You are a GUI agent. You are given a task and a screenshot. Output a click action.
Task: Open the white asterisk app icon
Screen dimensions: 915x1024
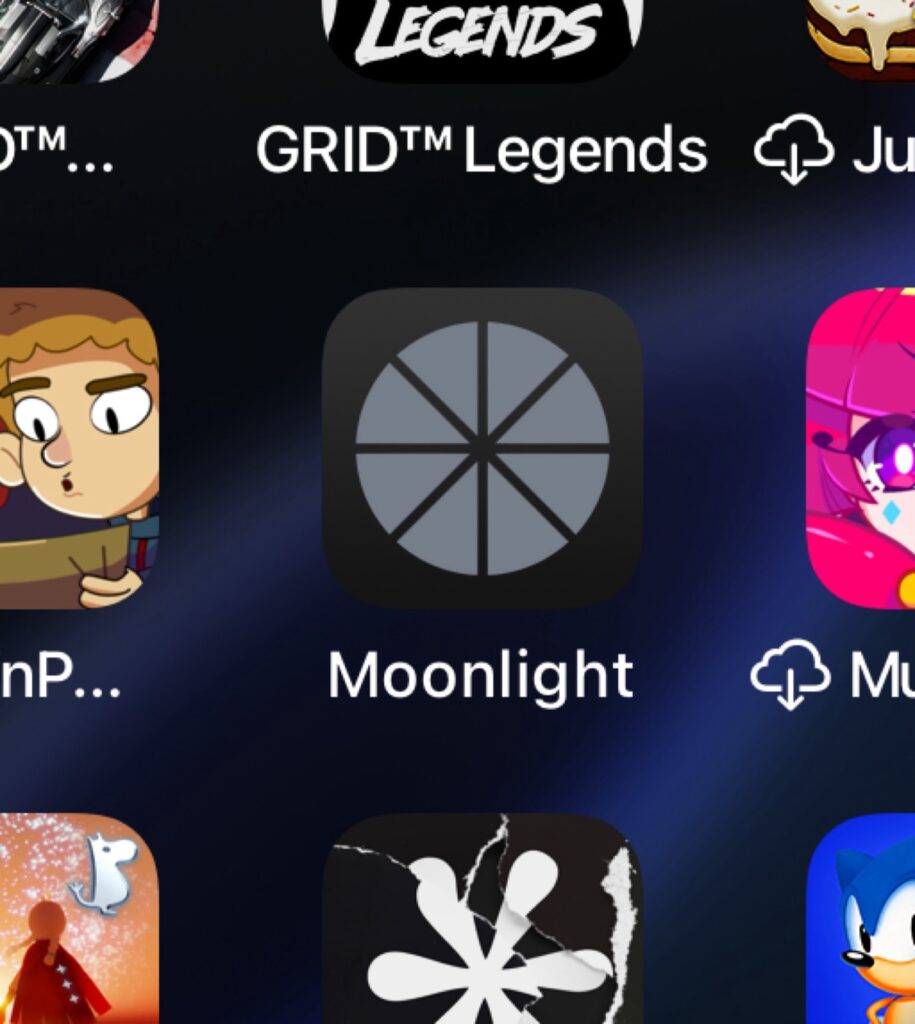(x=482, y=920)
